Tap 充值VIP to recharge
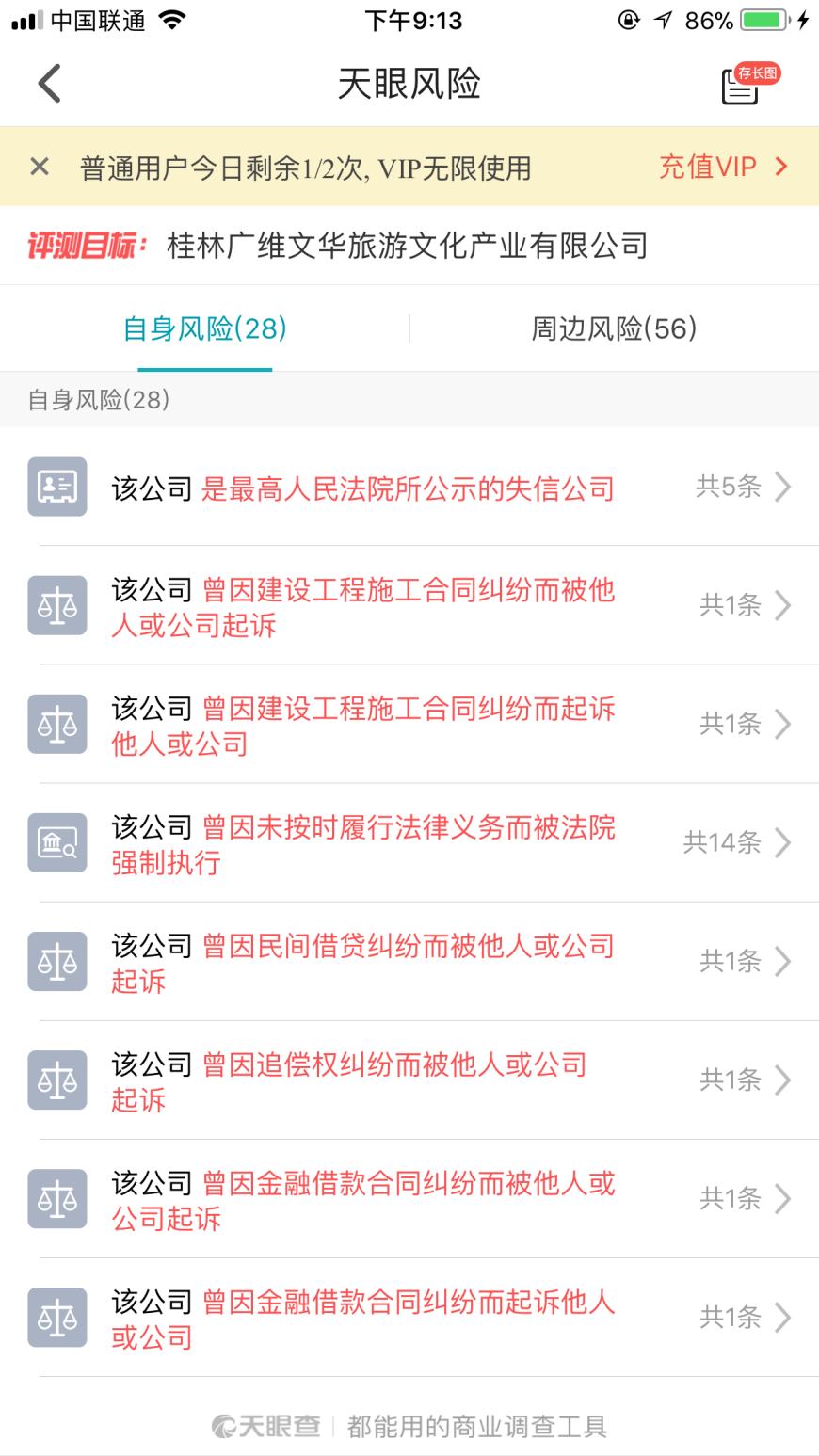Screen dimensions: 819x1456 tap(722, 167)
